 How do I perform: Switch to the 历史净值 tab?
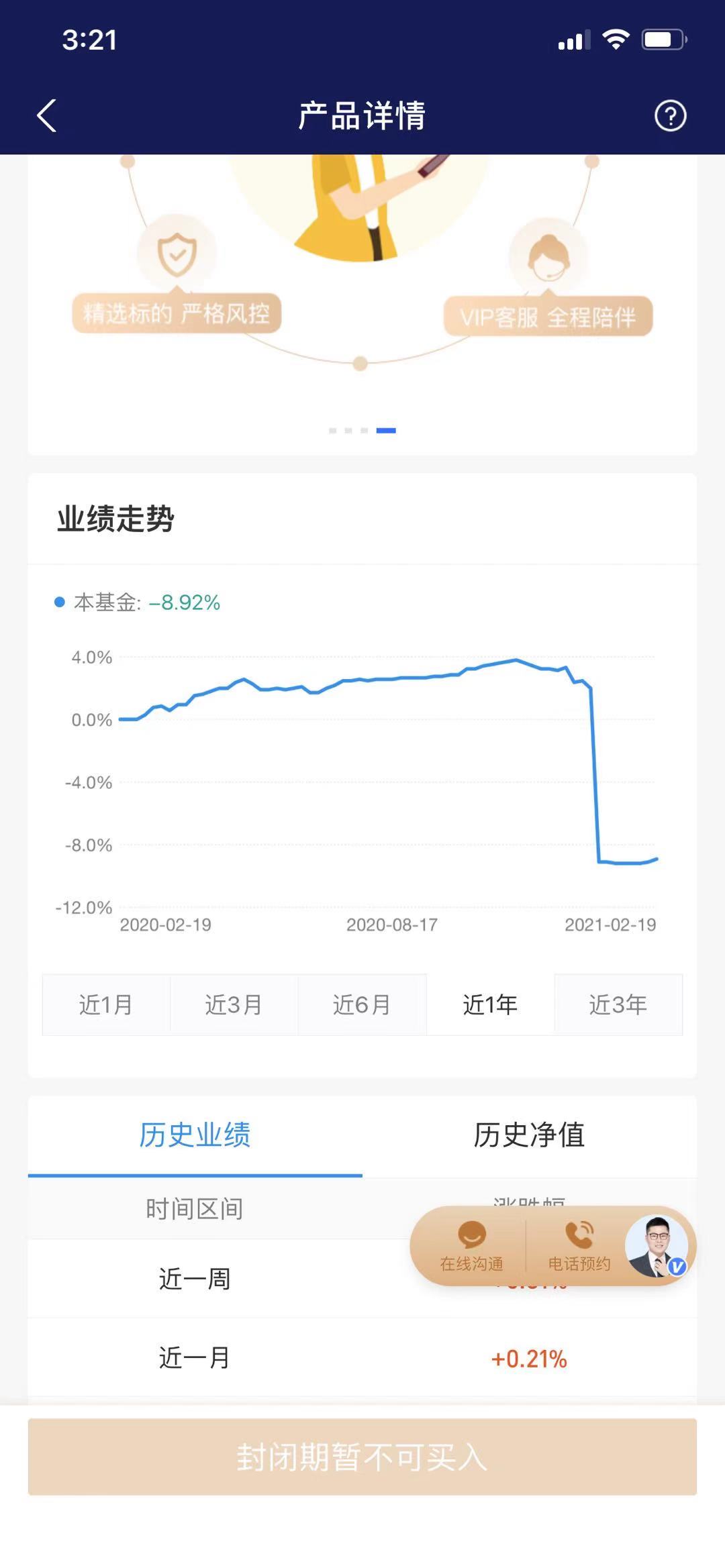[x=530, y=1134]
